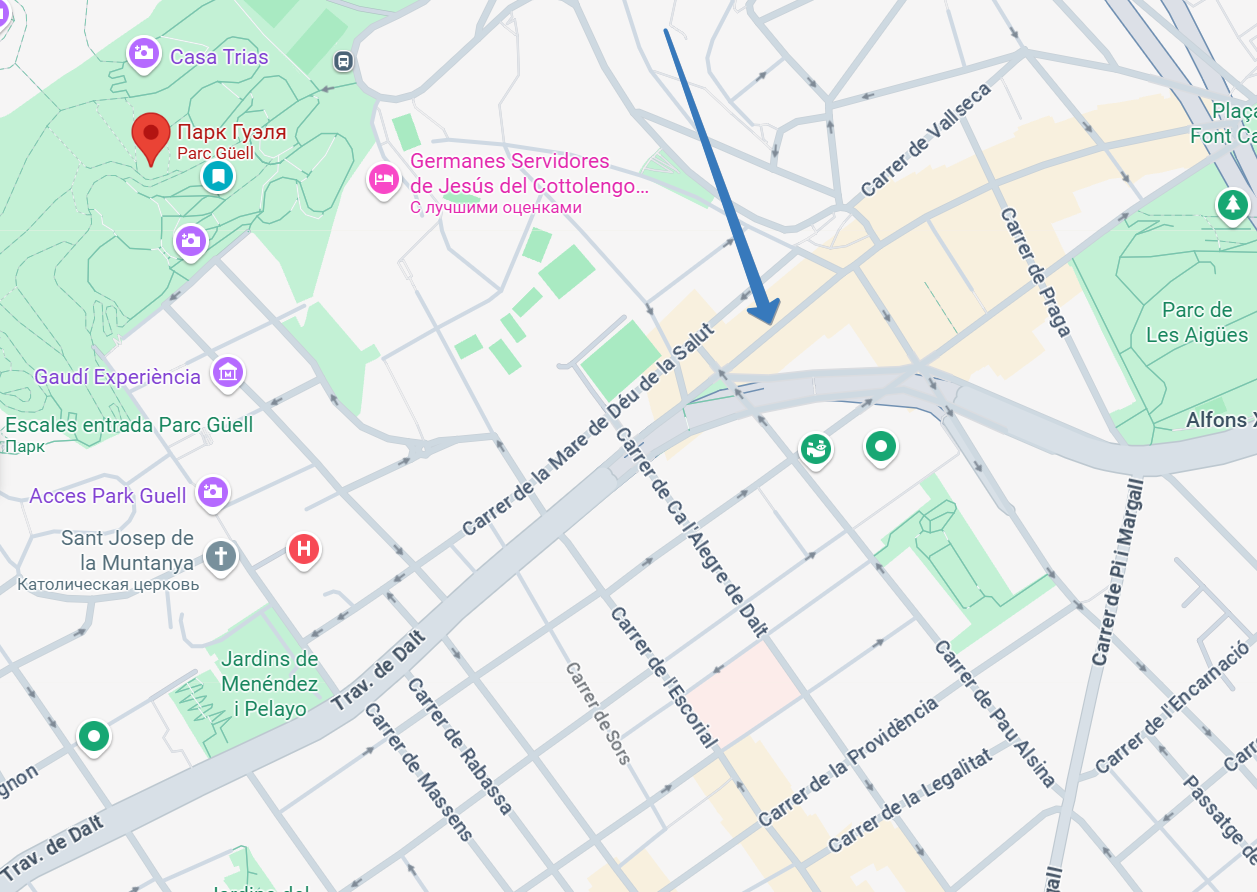Select the Casa Trias photo marker
Viewport: 1257px width, 892px height.
click(143, 53)
